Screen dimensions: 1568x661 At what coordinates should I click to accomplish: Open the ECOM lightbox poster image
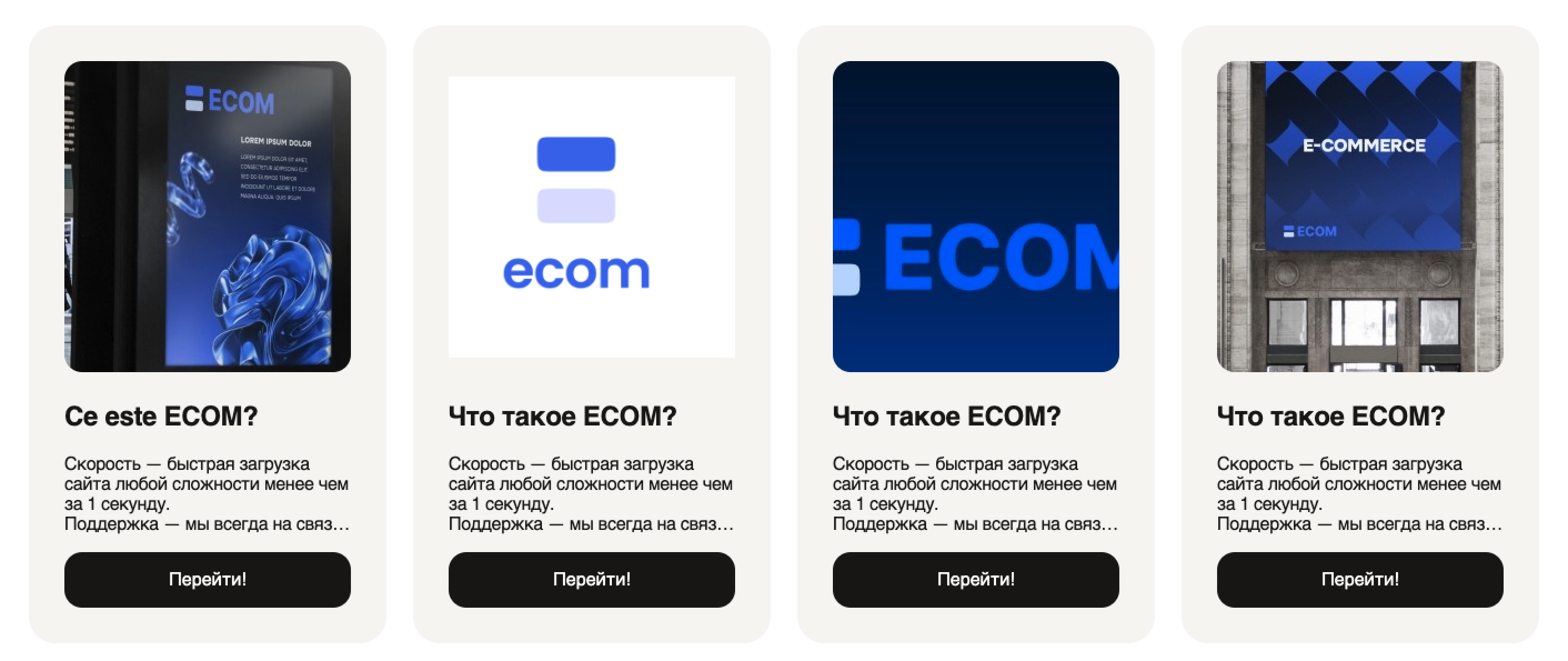[207, 216]
